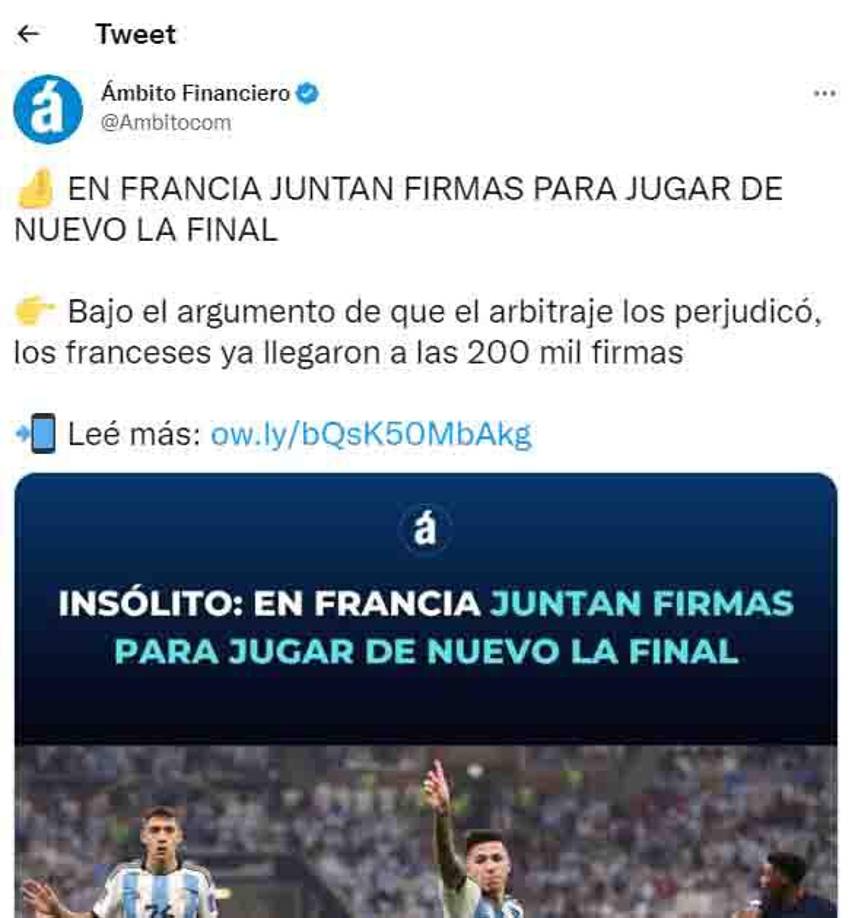Open the ow.ly/bQsK50MbAkg link
The width and height of the screenshot is (852, 918).
(x=371, y=434)
